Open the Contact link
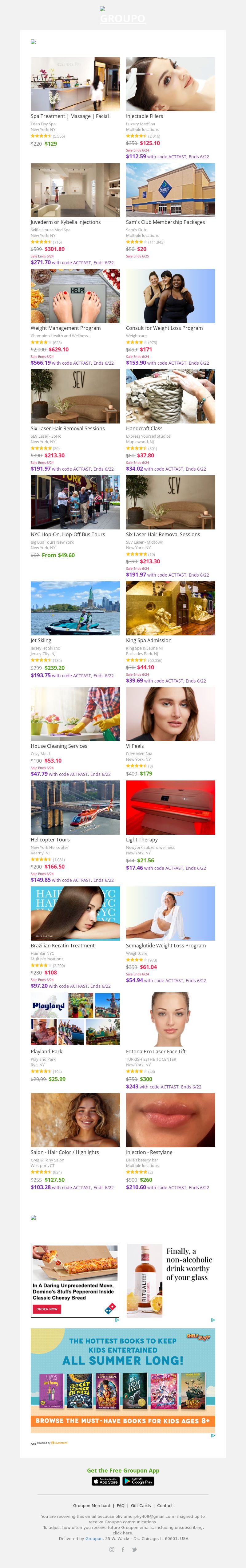246x1568 pixels. (x=165, y=1505)
